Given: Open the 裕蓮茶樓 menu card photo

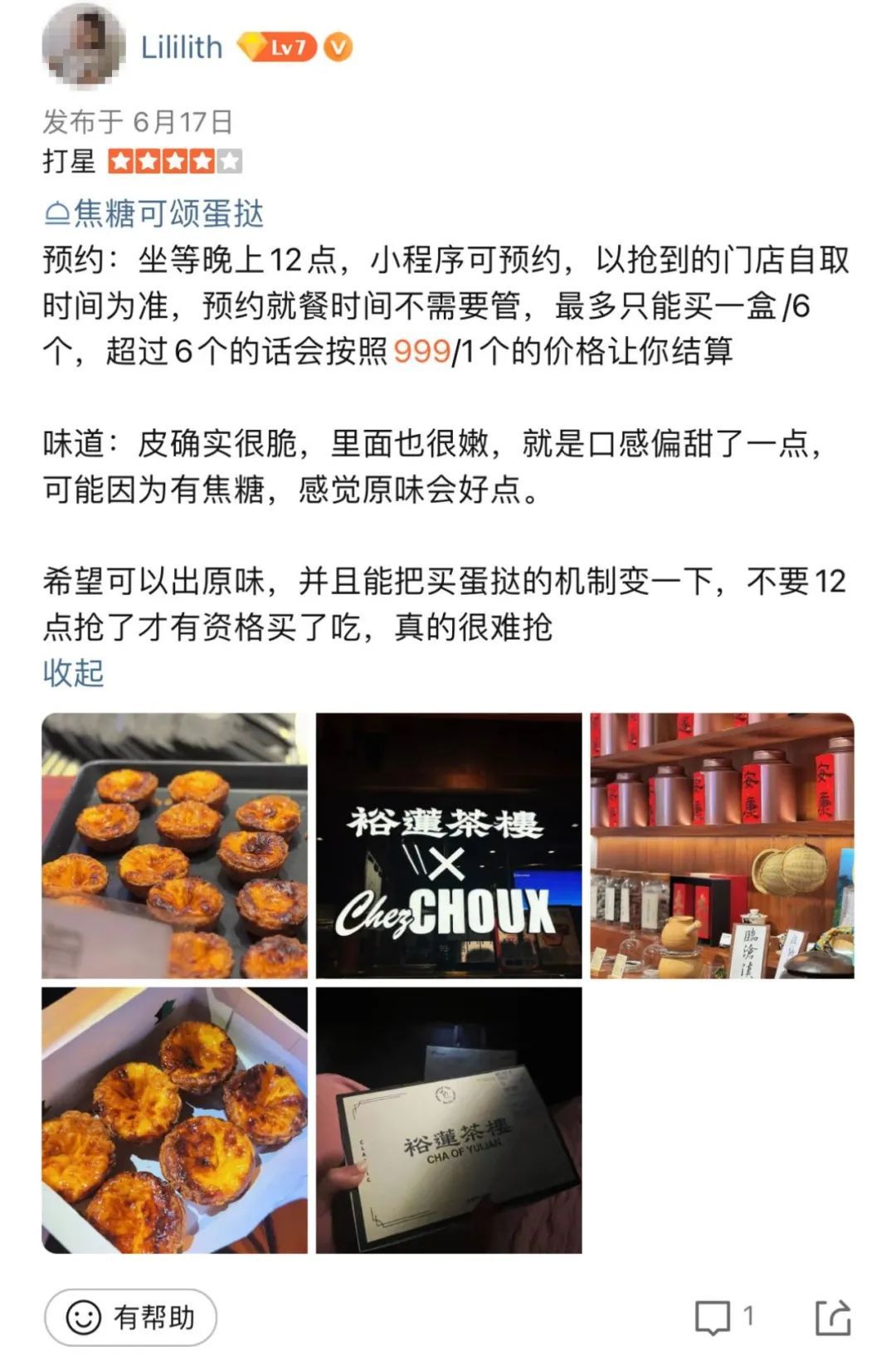Looking at the screenshot, I should (449, 1119).
